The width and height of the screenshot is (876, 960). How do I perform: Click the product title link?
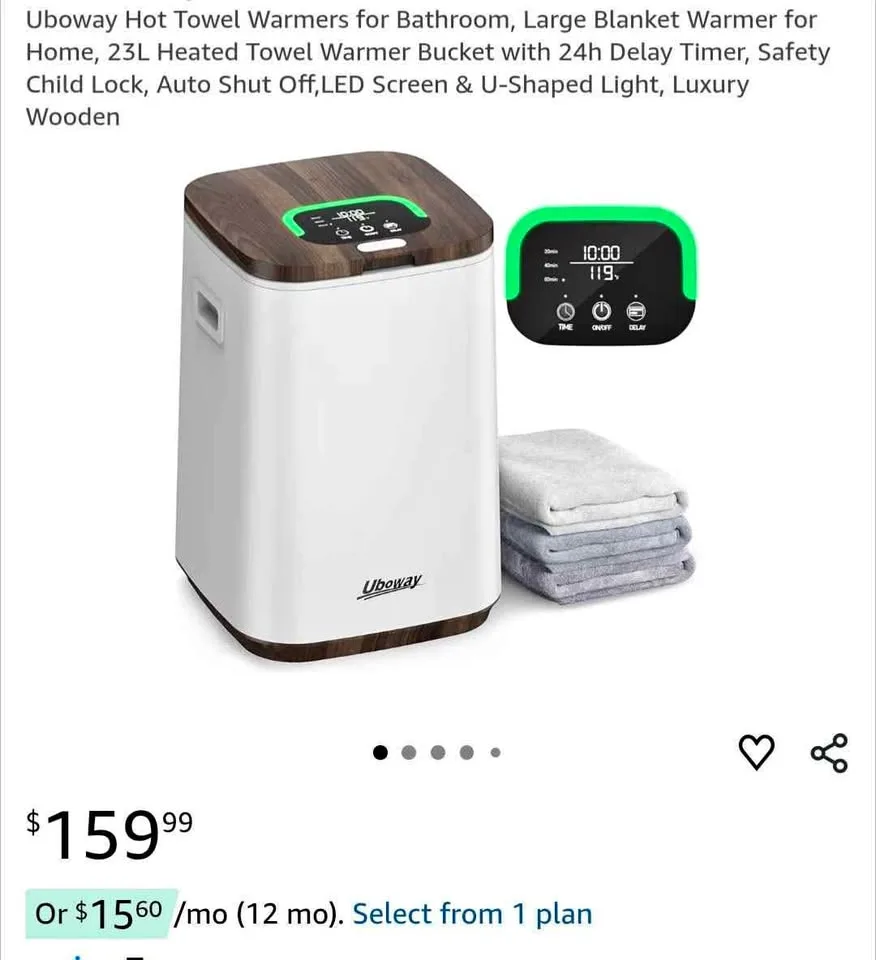point(428,67)
